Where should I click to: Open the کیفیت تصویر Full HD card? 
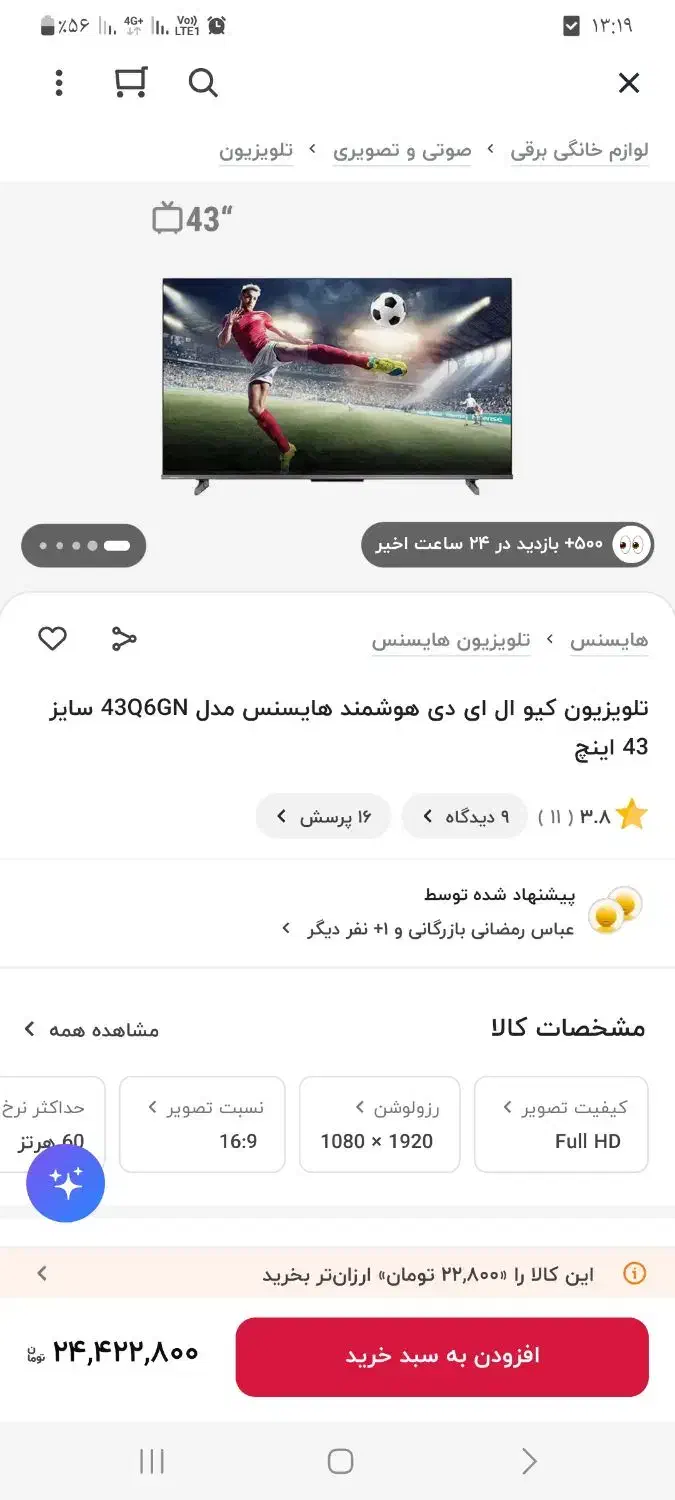click(x=561, y=1124)
